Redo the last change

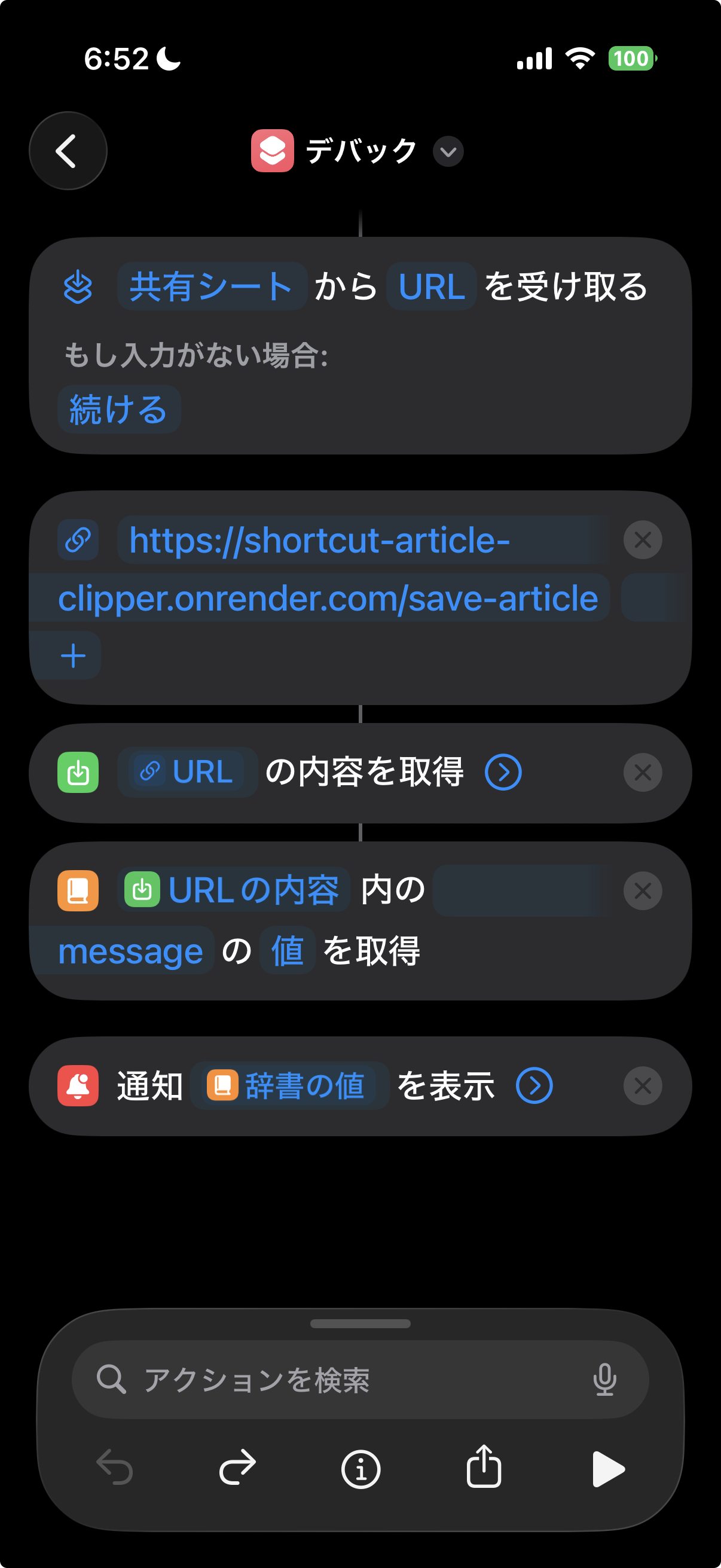point(237,1469)
